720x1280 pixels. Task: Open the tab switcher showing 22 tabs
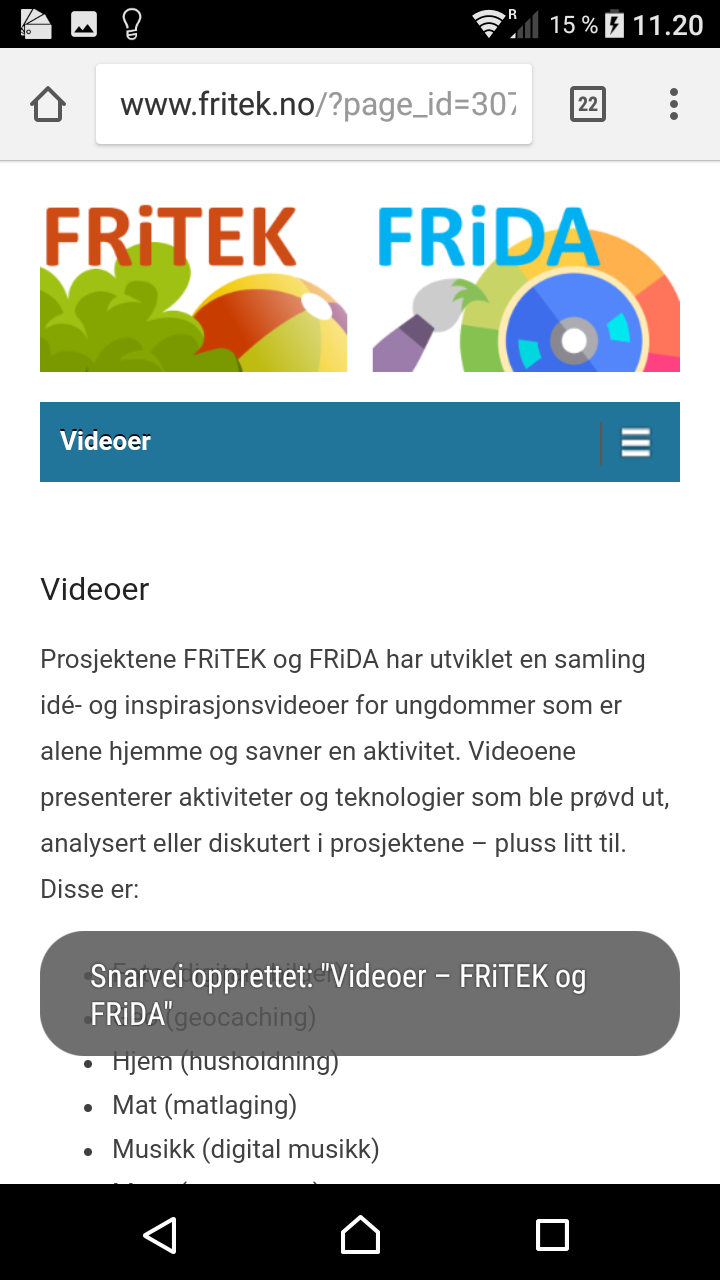(x=588, y=104)
